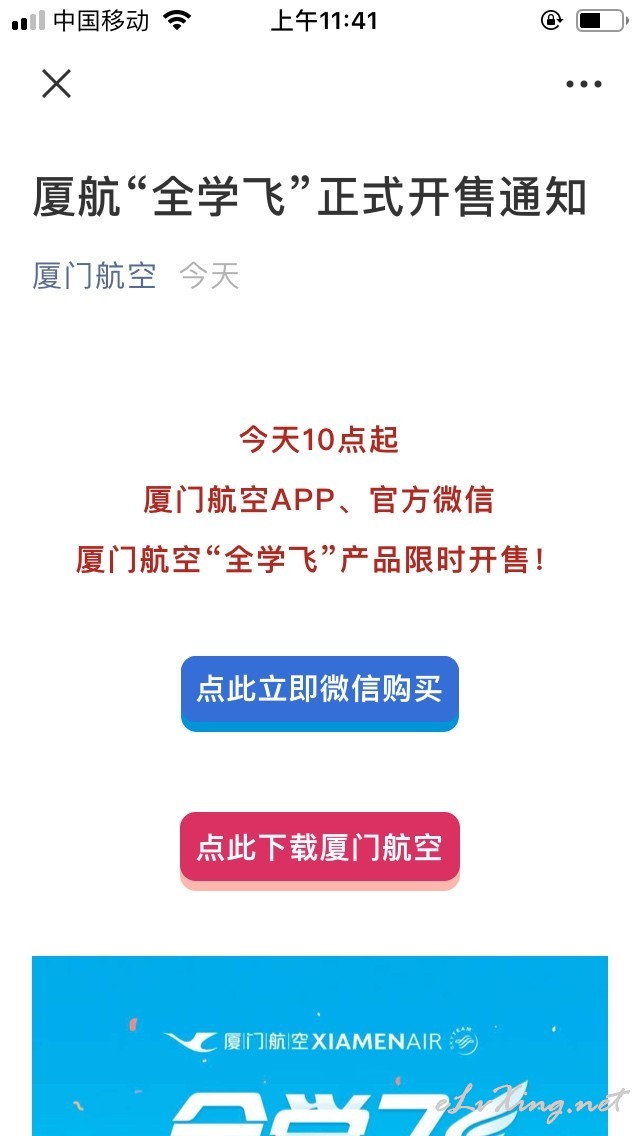
Task: Tap the 点此下载厦门航空 button
Action: click(320, 849)
